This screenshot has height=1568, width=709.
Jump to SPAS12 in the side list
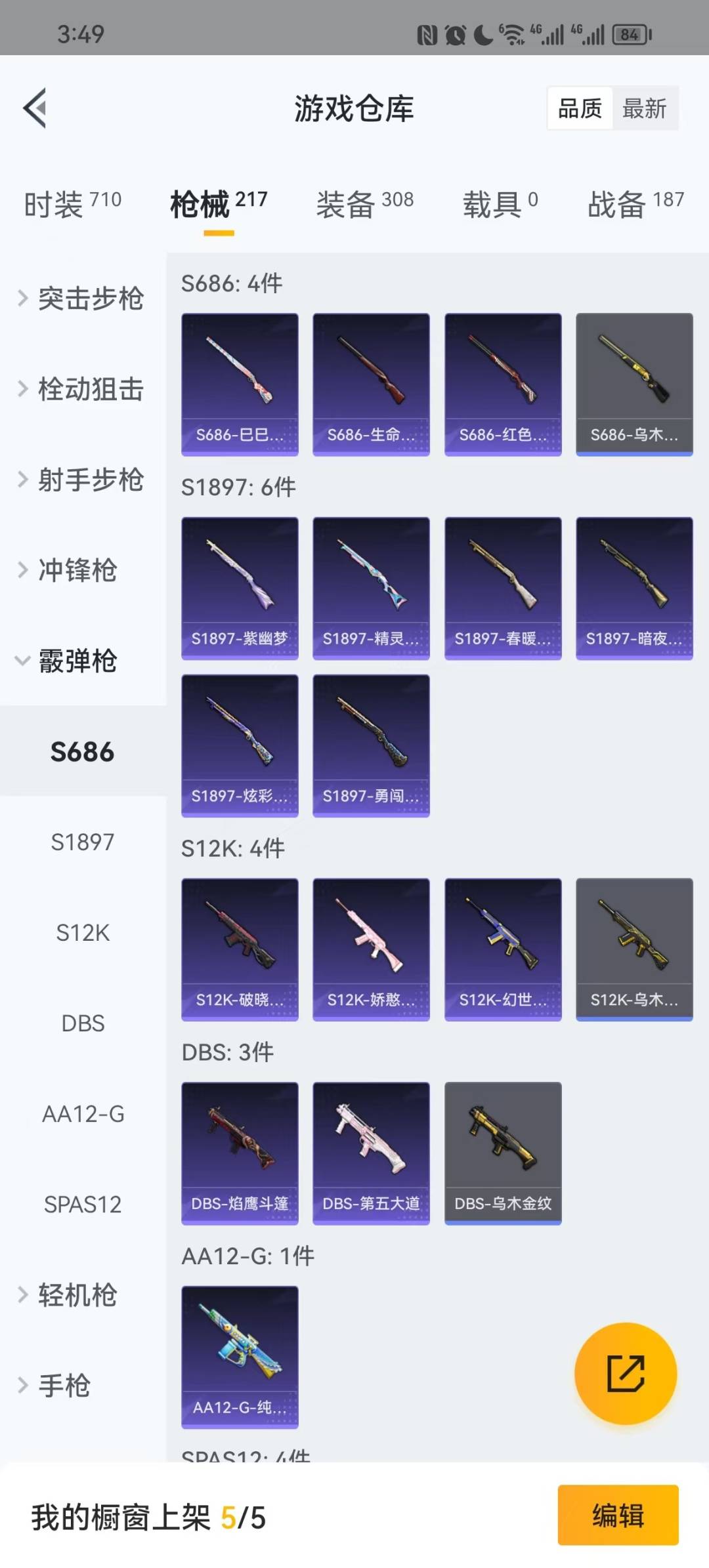83,1204
